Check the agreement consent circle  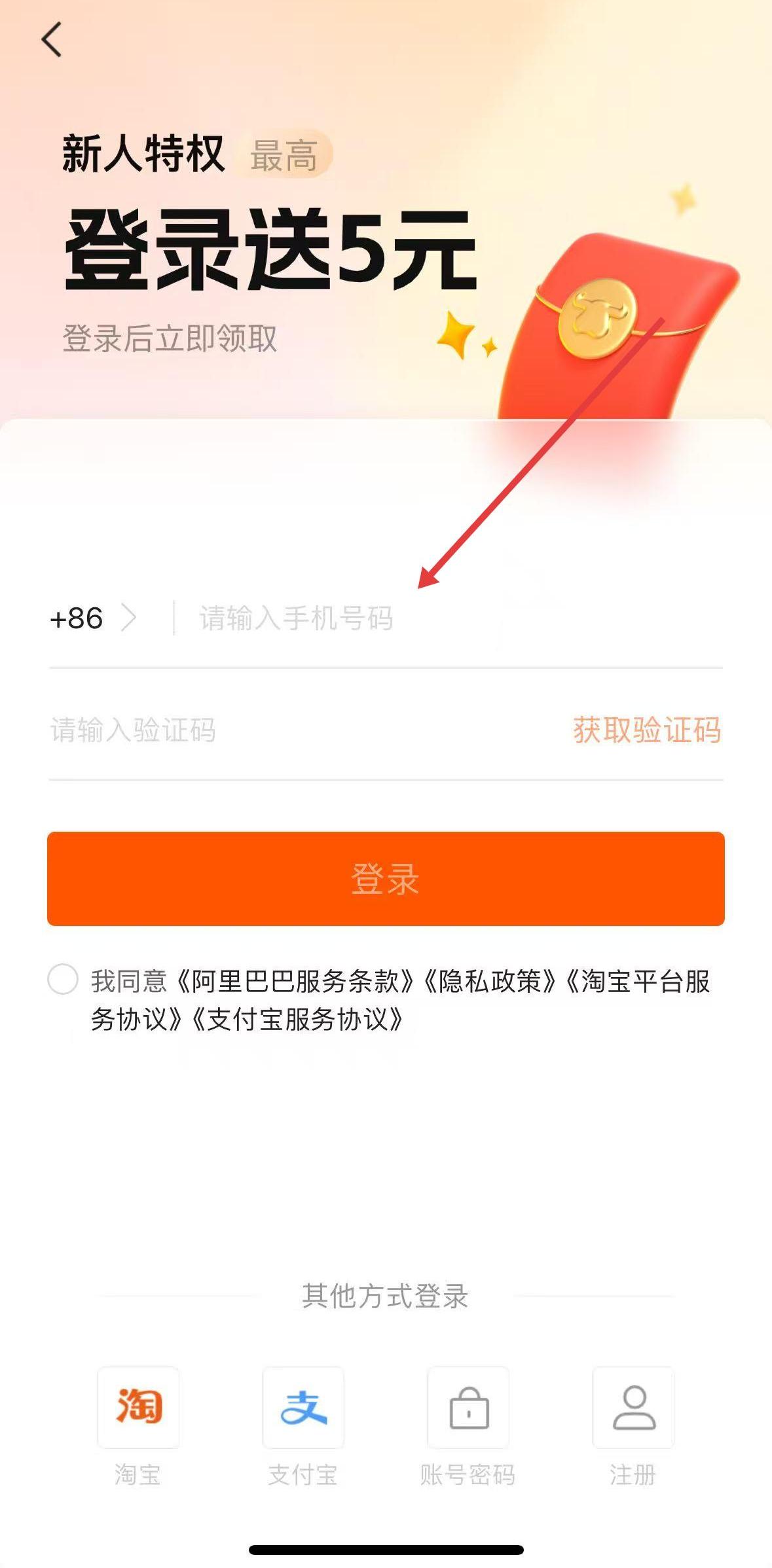click(63, 980)
